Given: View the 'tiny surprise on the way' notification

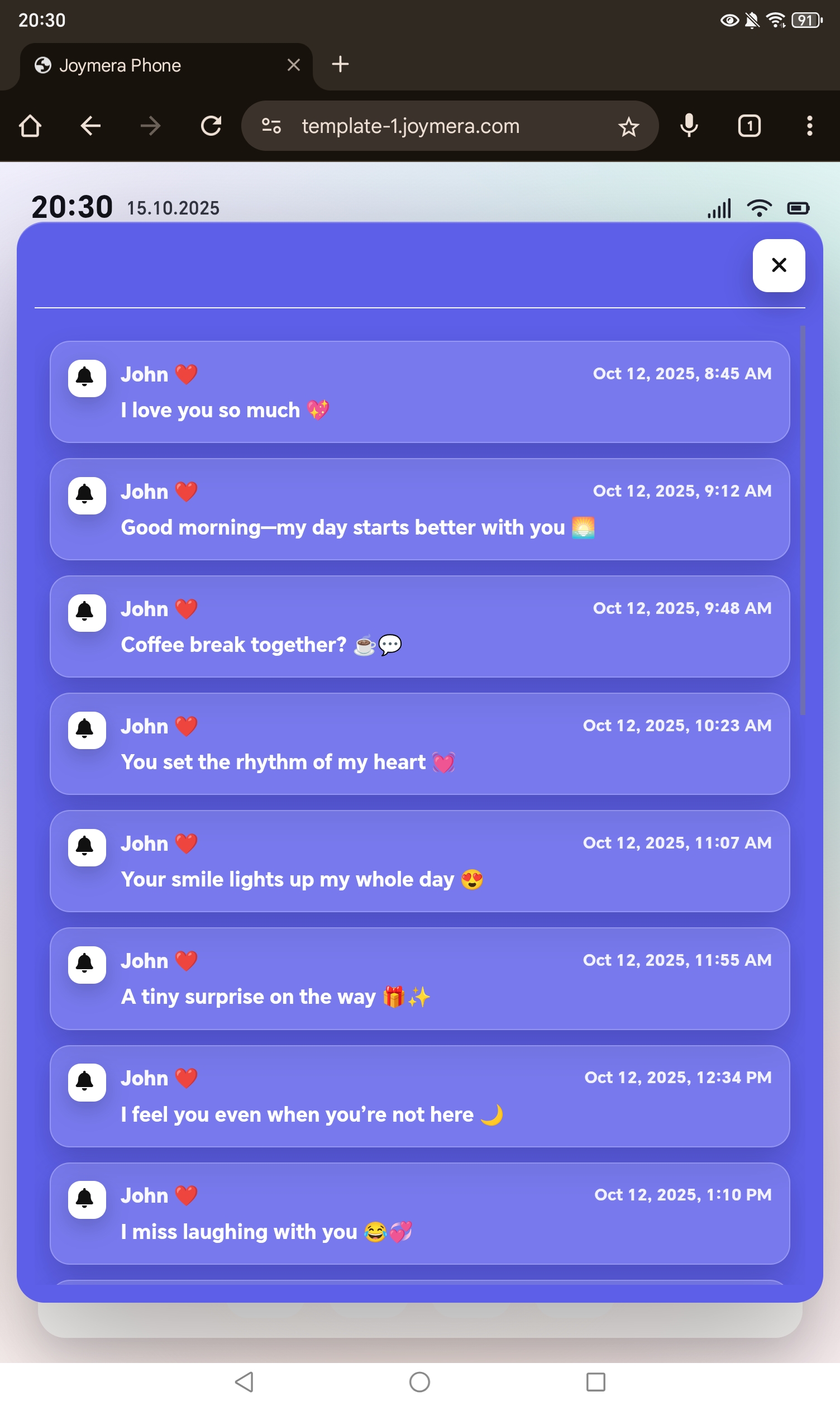Looking at the screenshot, I should pyautogui.click(x=419, y=978).
